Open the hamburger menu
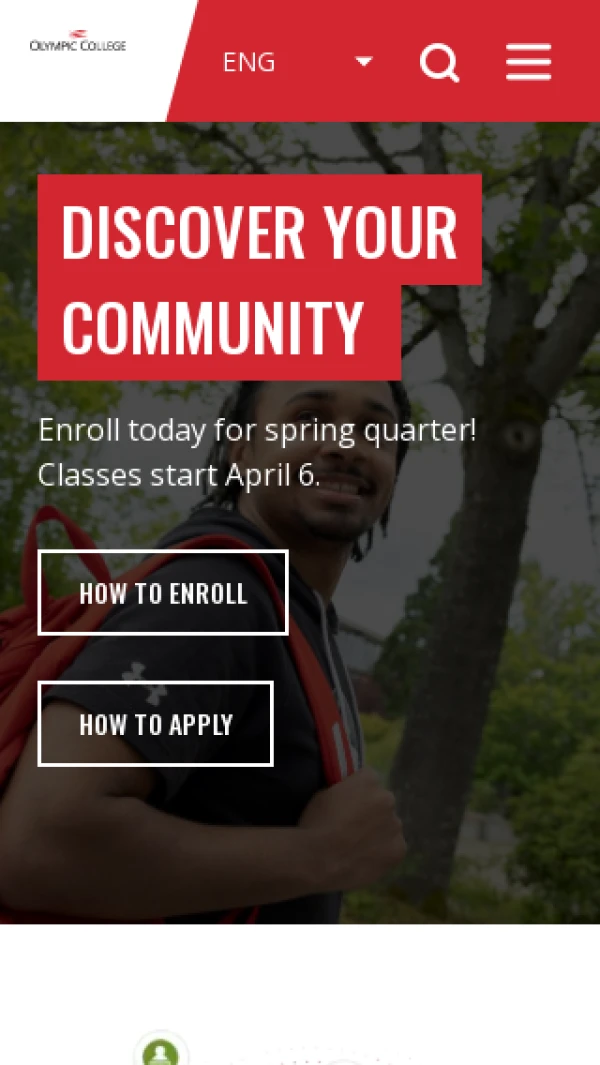The width and height of the screenshot is (600, 1065). tap(528, 62)
